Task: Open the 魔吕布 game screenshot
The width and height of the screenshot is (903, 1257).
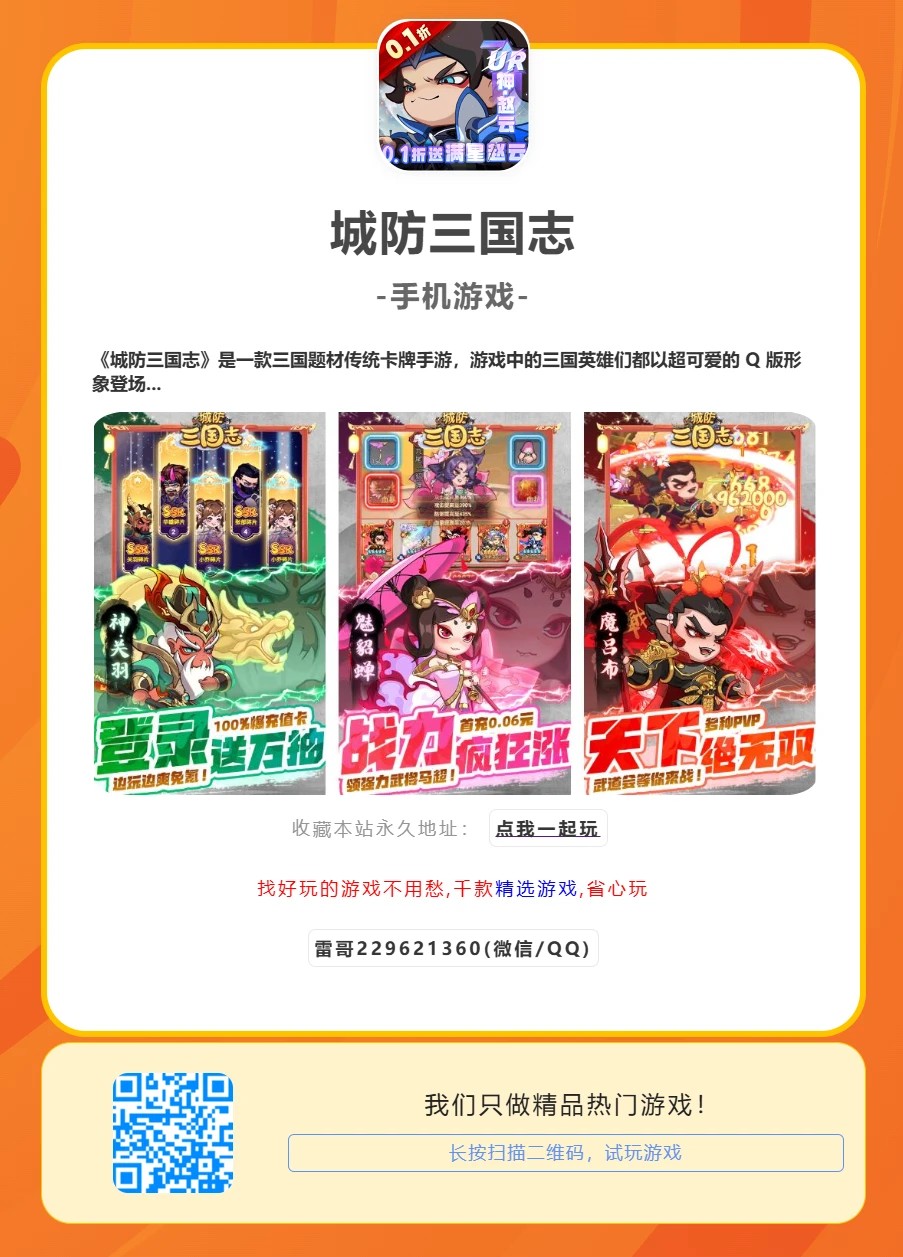Action: point(699,603)
